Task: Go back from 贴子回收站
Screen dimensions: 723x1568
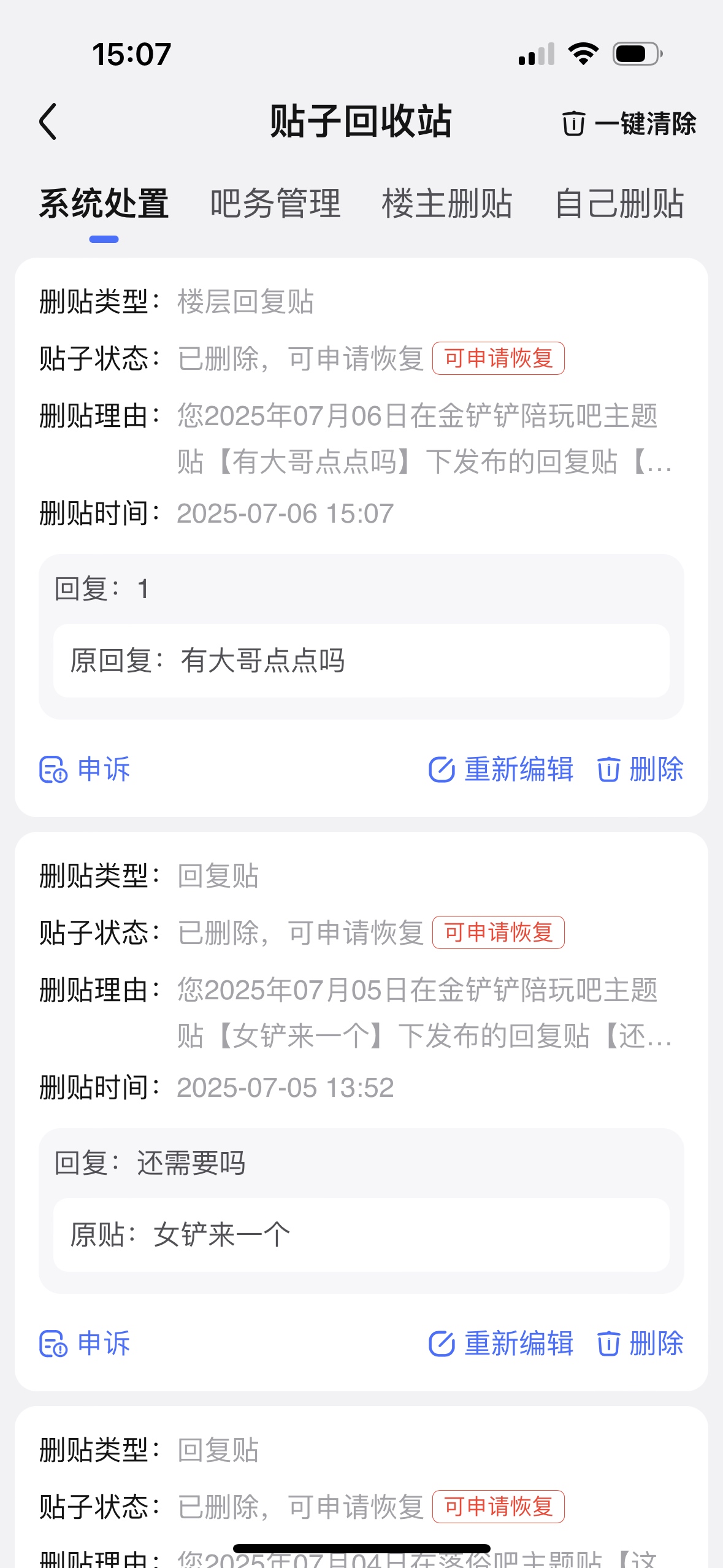Action: point(48,121)
